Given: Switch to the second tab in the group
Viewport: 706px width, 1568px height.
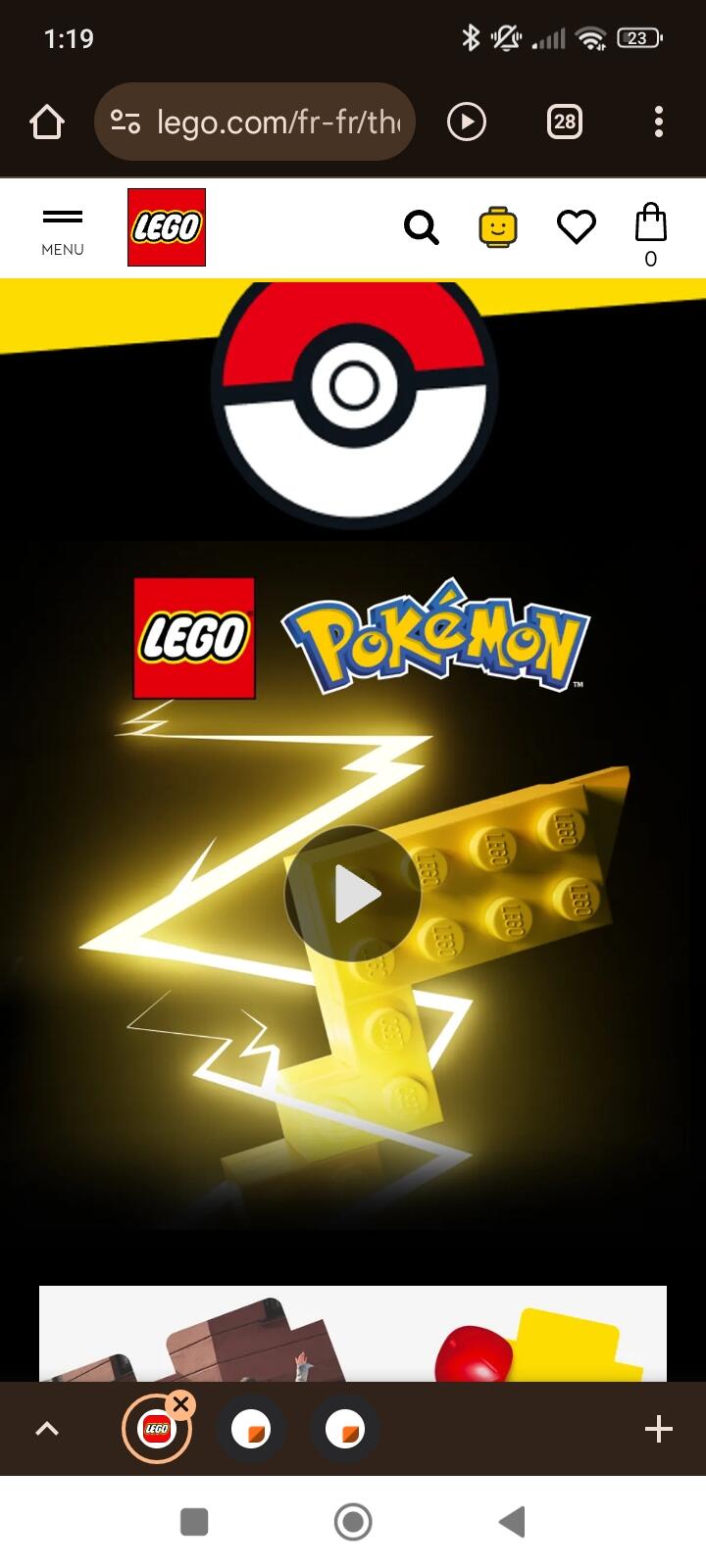Looking at the screenshot, I should tap(251, 1429).
